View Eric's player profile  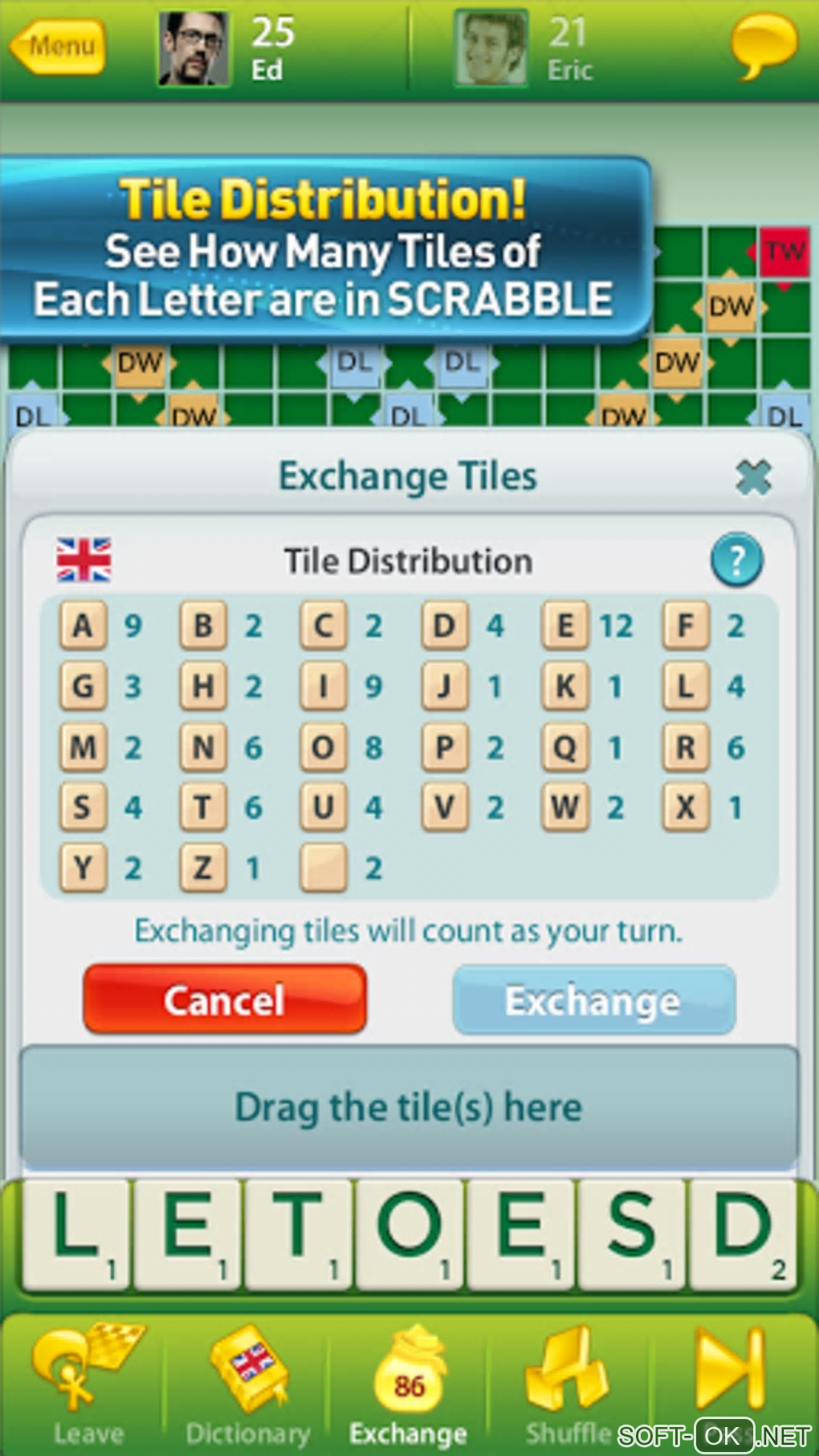(x=491, y=48)
